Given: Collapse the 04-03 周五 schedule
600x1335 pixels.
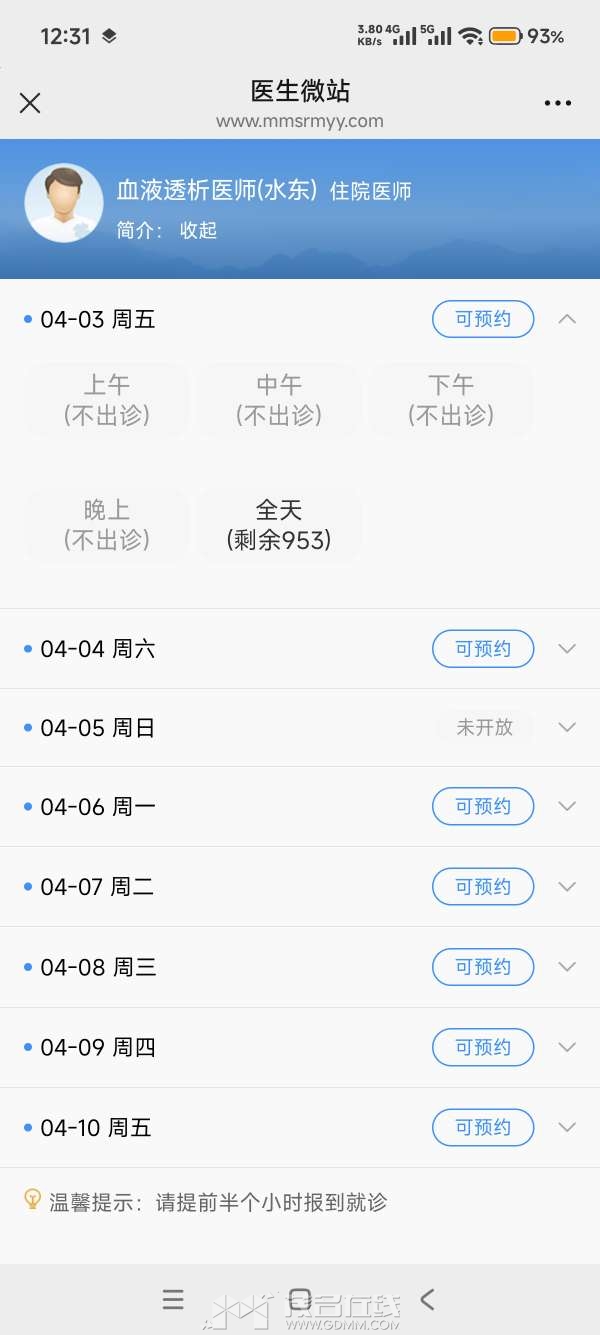Looking at the screenshot, I should coord(567,319).
